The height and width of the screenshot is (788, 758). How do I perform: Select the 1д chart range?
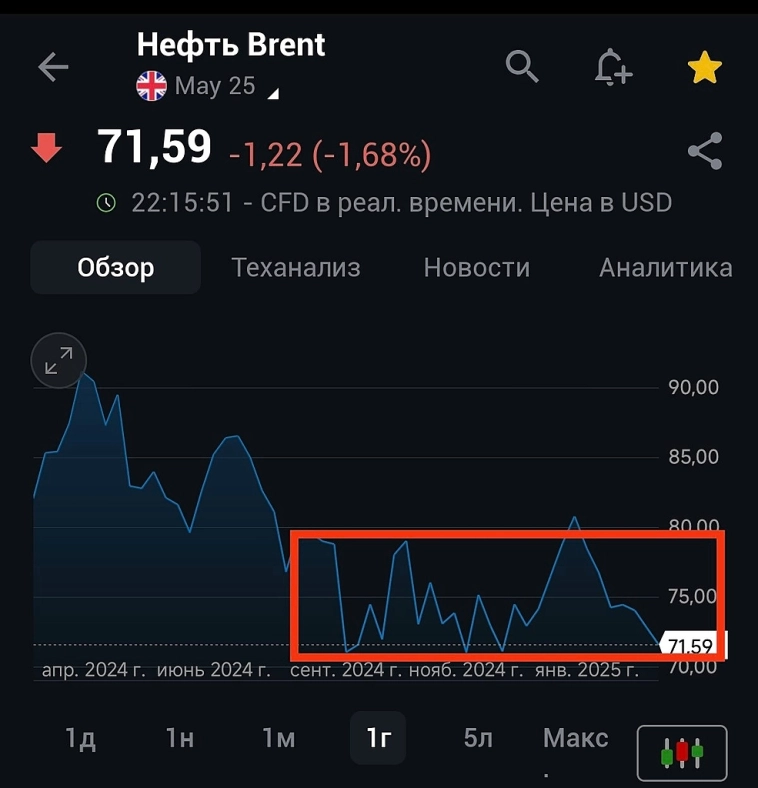[80, 739]
